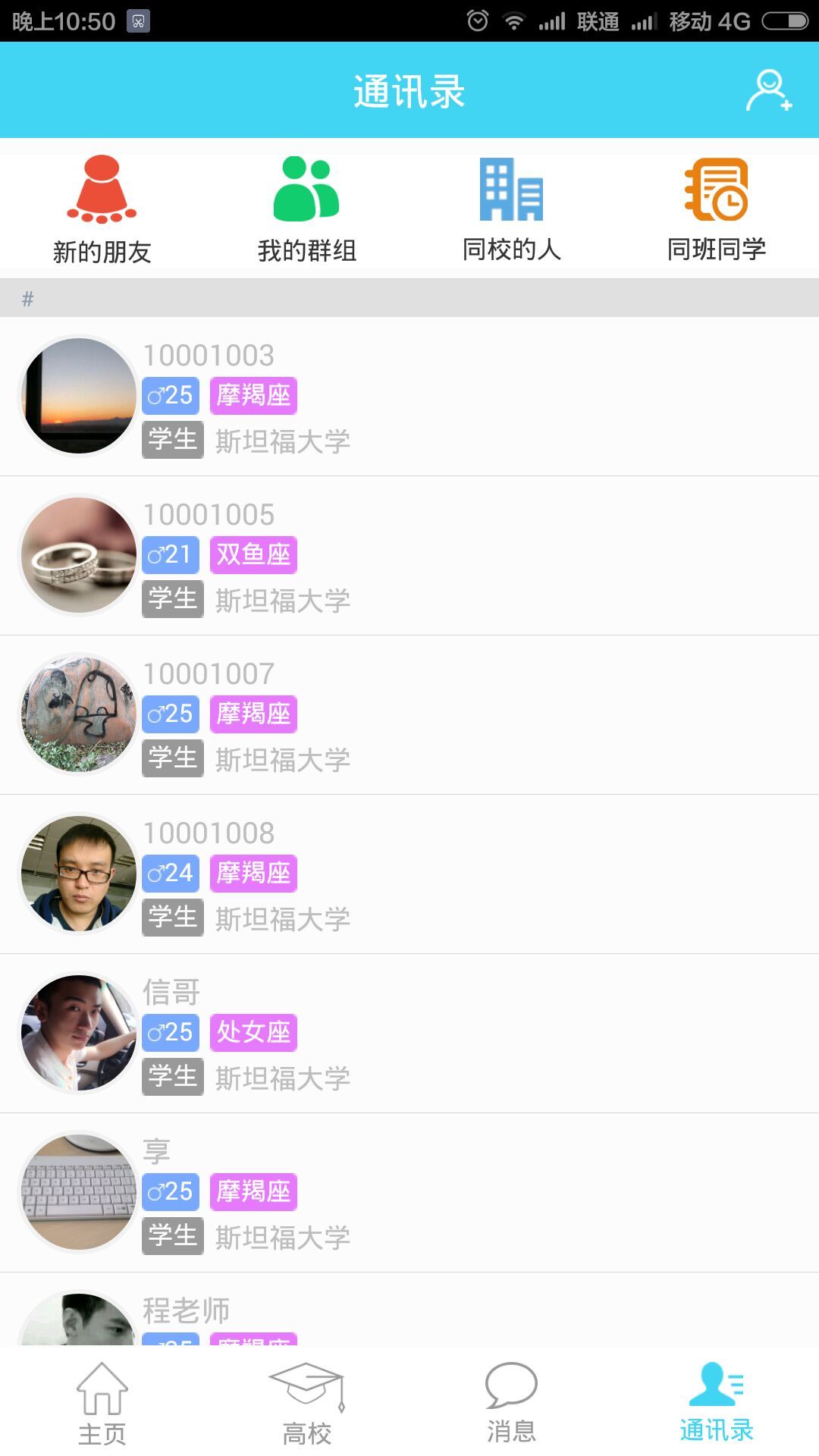Tap the add contact icon
Image resolution: width=819 pixels, height=1456 pixels.
pyautogui.click(x=769, y=91)
